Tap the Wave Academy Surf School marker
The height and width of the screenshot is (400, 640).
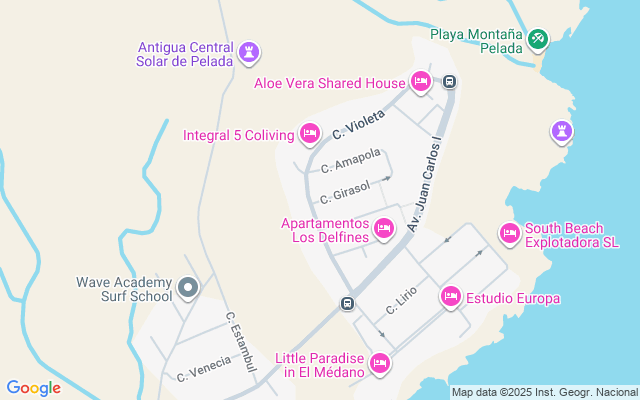(187, 289)
